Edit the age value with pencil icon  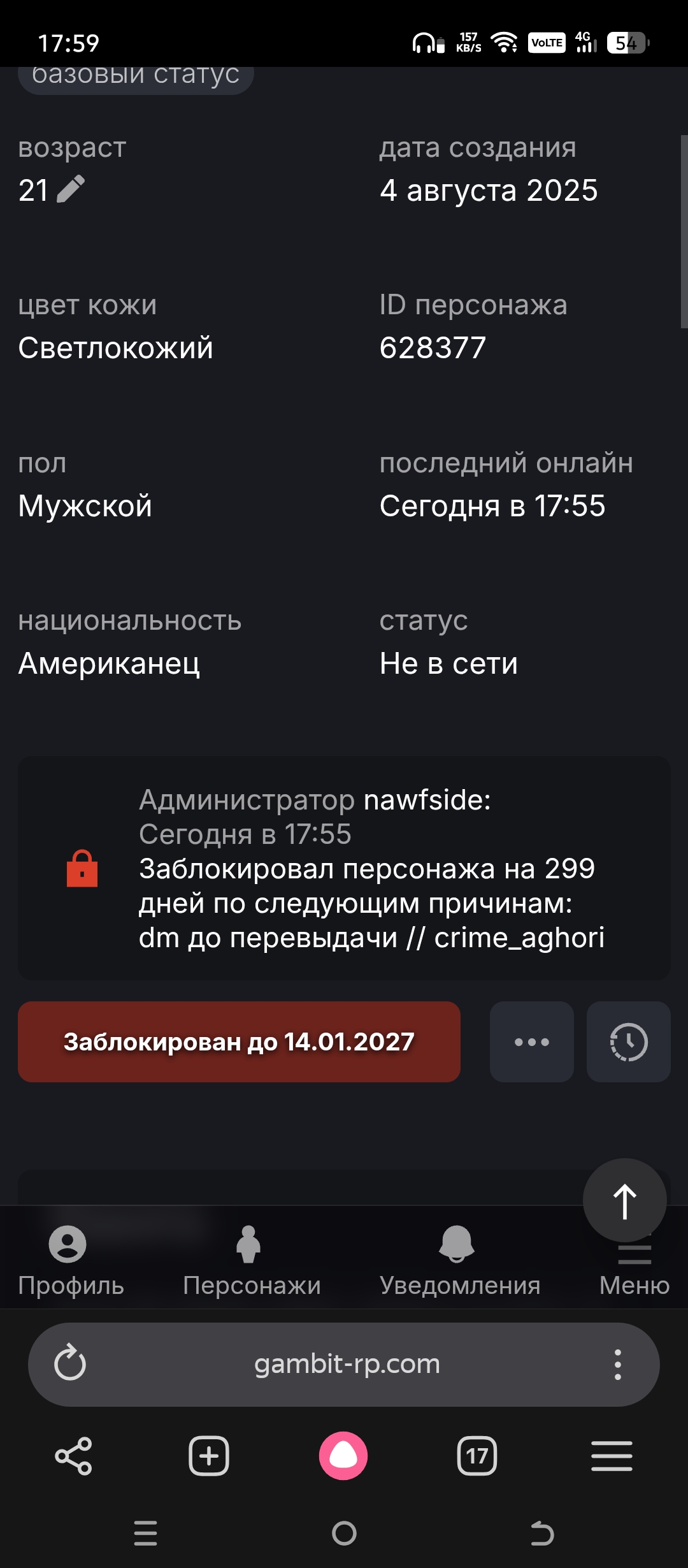[x=71, y=189]
